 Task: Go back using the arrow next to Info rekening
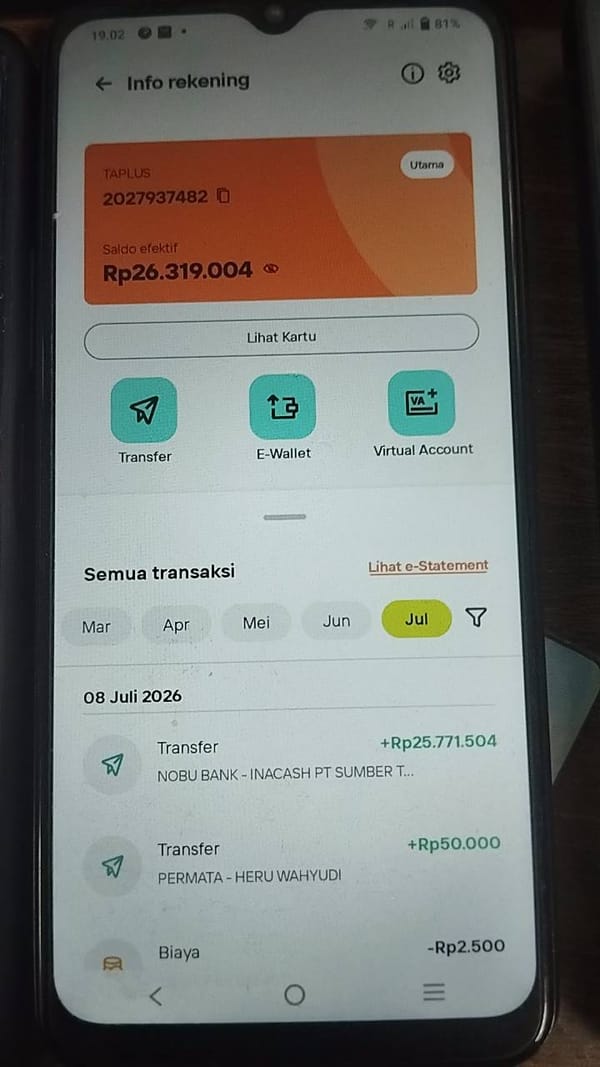[103, 84]
